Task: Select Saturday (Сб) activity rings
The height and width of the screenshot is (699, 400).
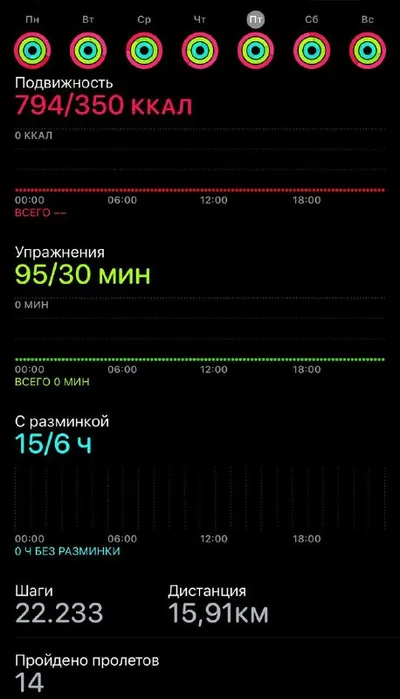Action: [x=312, y=50]
